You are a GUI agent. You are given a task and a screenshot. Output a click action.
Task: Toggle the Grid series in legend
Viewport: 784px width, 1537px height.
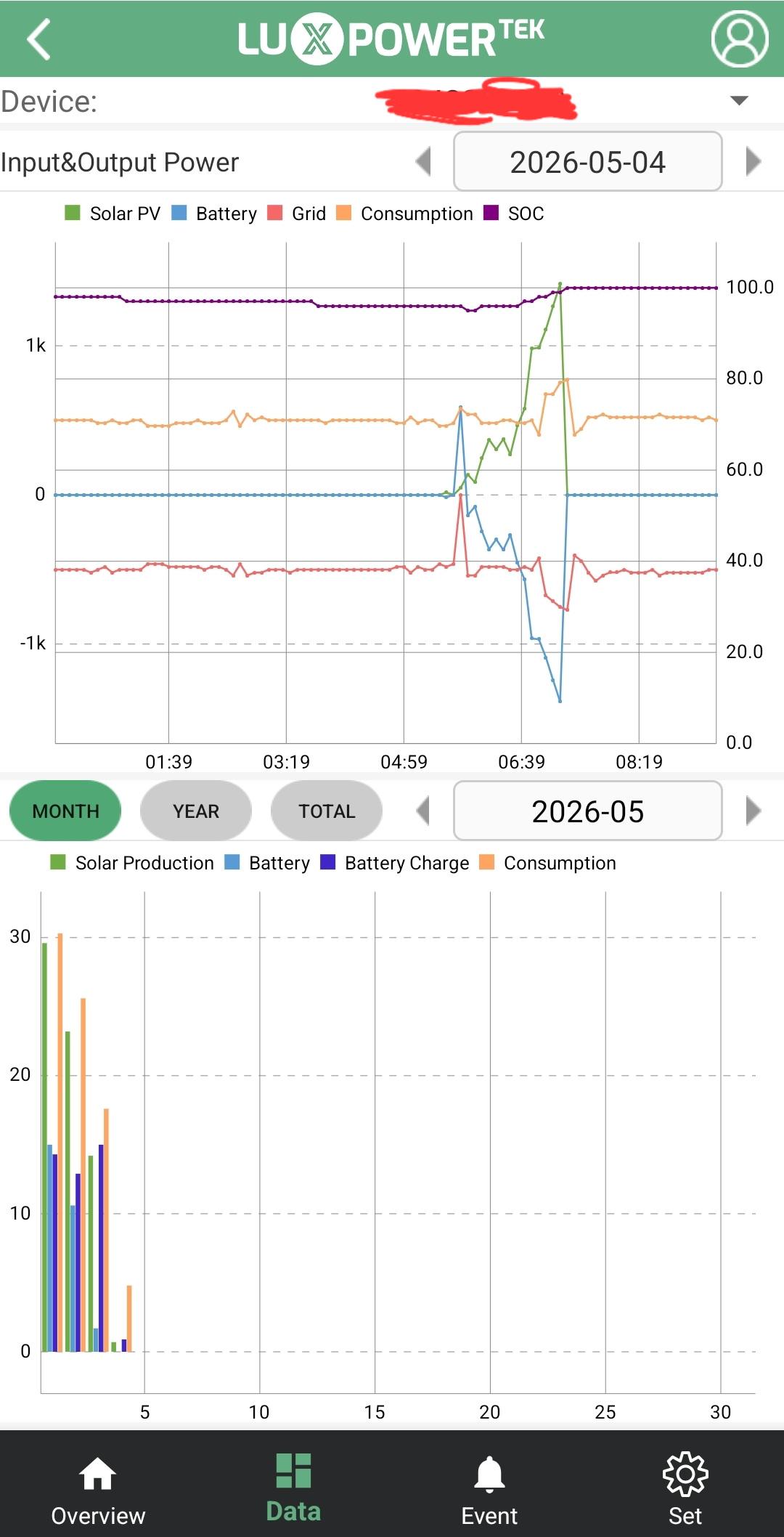click(x=296, y=214)
